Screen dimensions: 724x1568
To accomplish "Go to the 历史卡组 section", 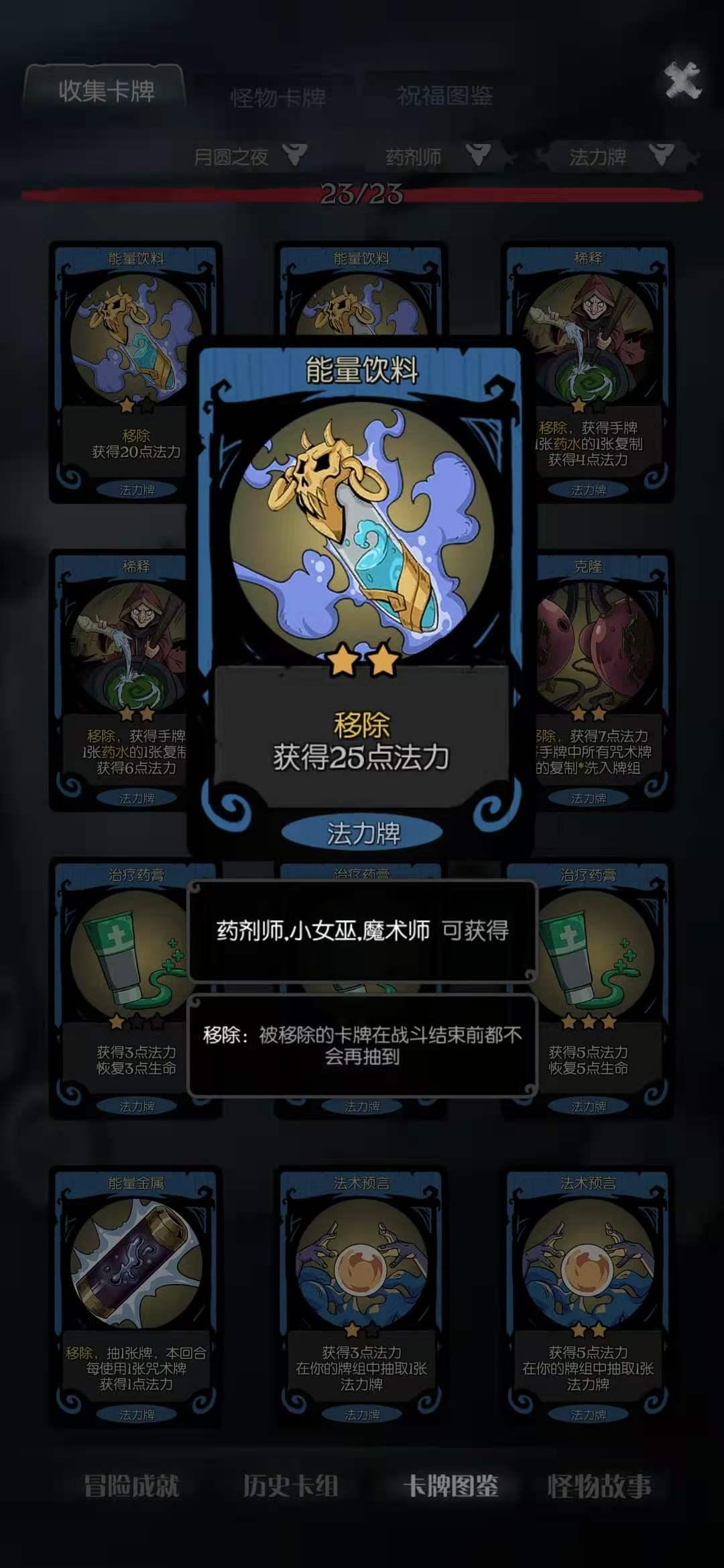I will click(x=290, y=1485).
